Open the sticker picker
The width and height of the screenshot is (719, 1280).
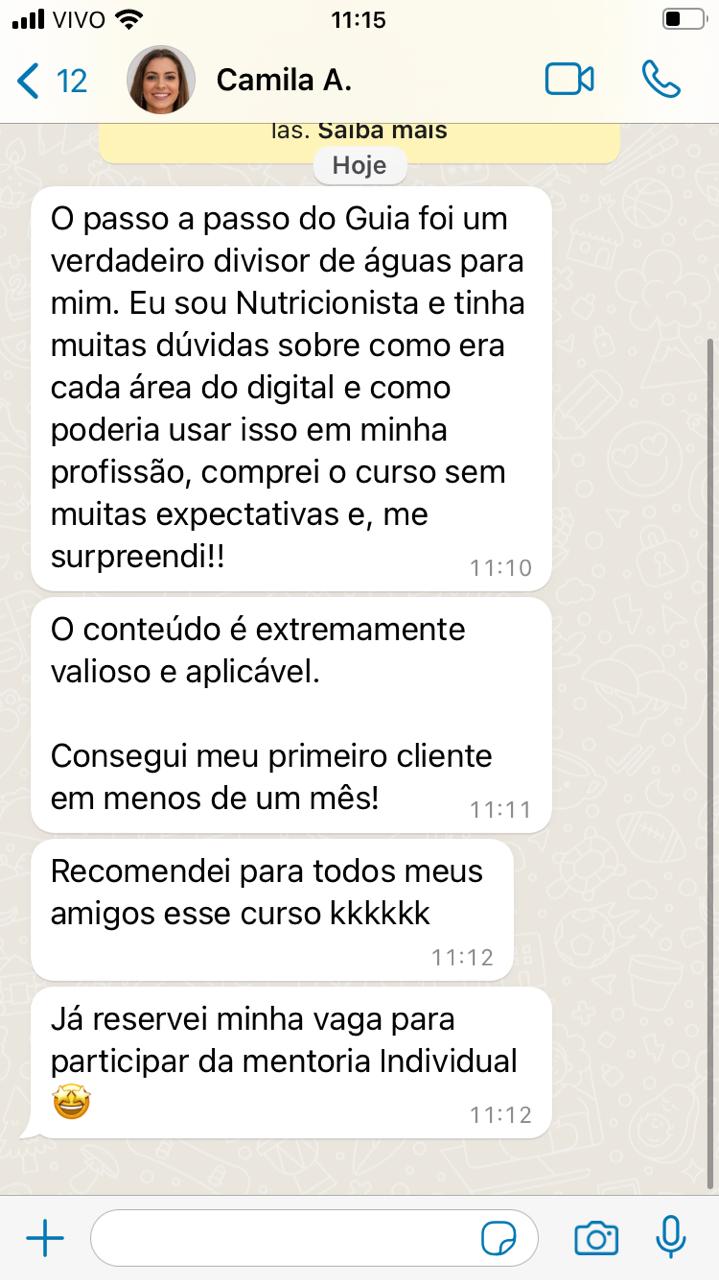[x=499, y=1240]
